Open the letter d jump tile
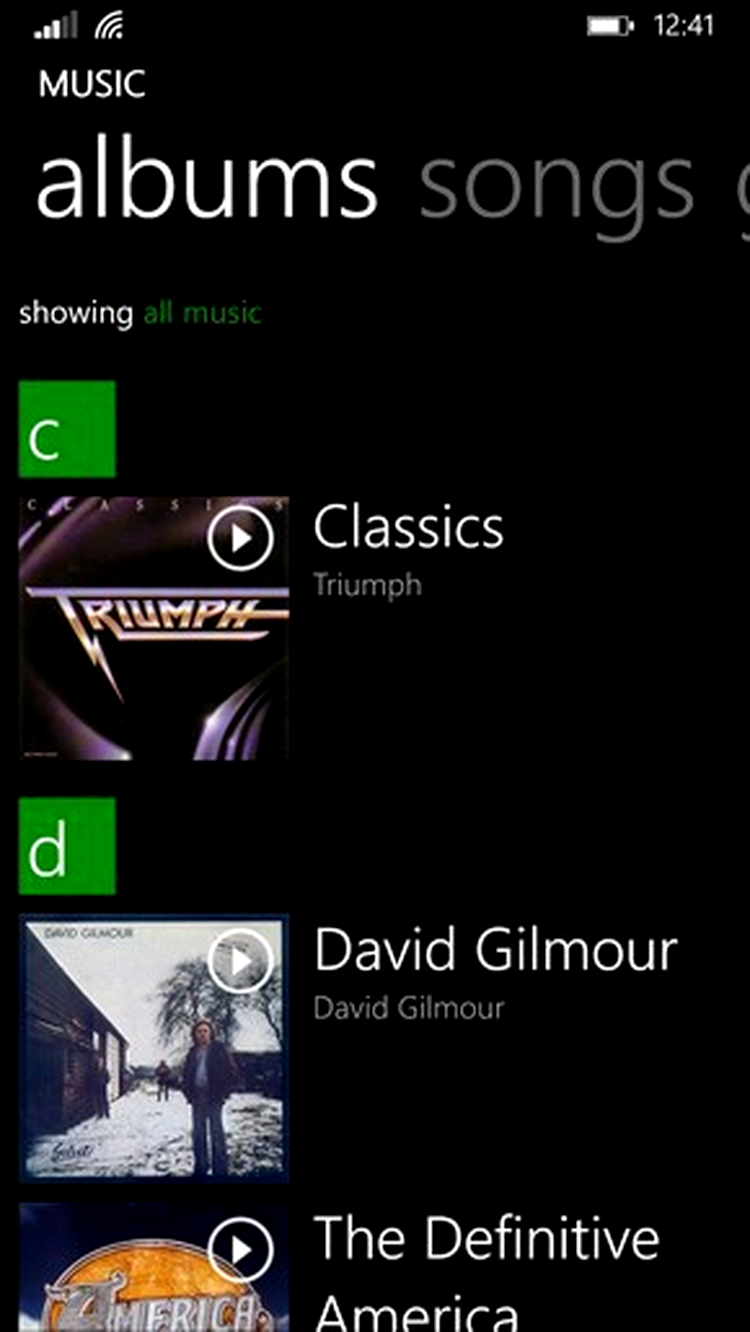 67,846
